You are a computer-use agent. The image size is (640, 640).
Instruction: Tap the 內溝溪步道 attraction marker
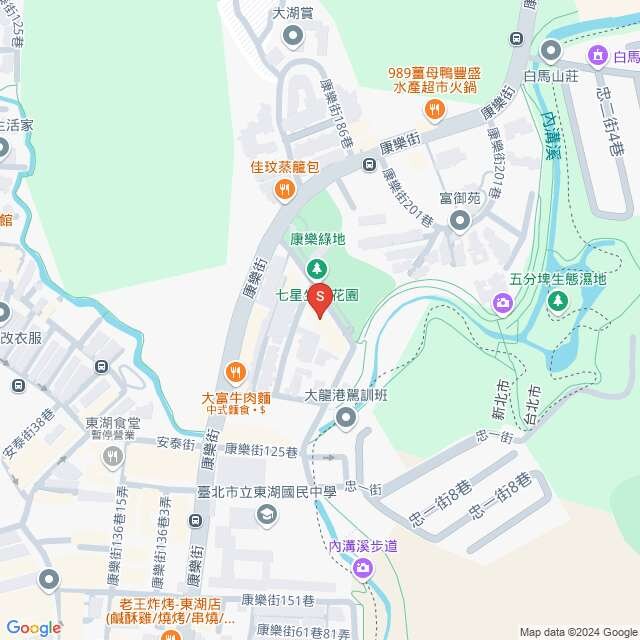[362, 568]
